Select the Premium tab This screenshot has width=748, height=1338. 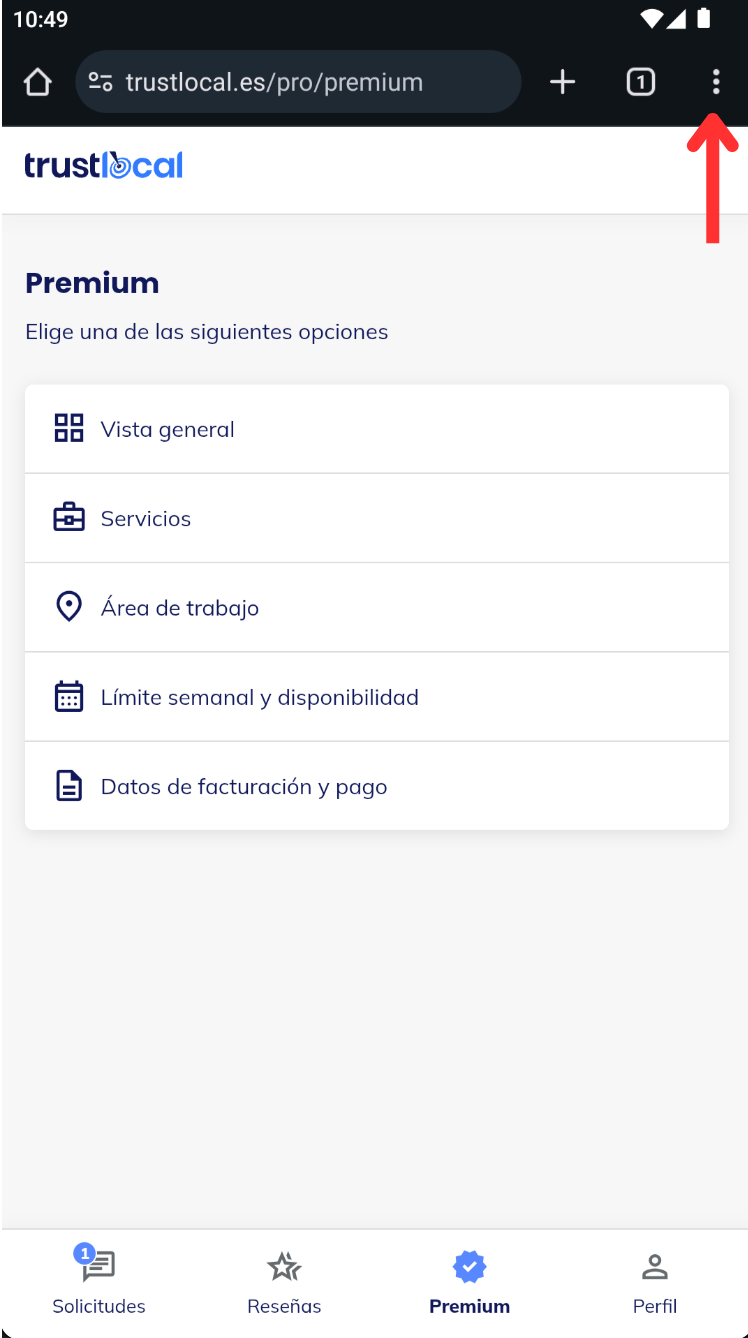point(469,1282)
